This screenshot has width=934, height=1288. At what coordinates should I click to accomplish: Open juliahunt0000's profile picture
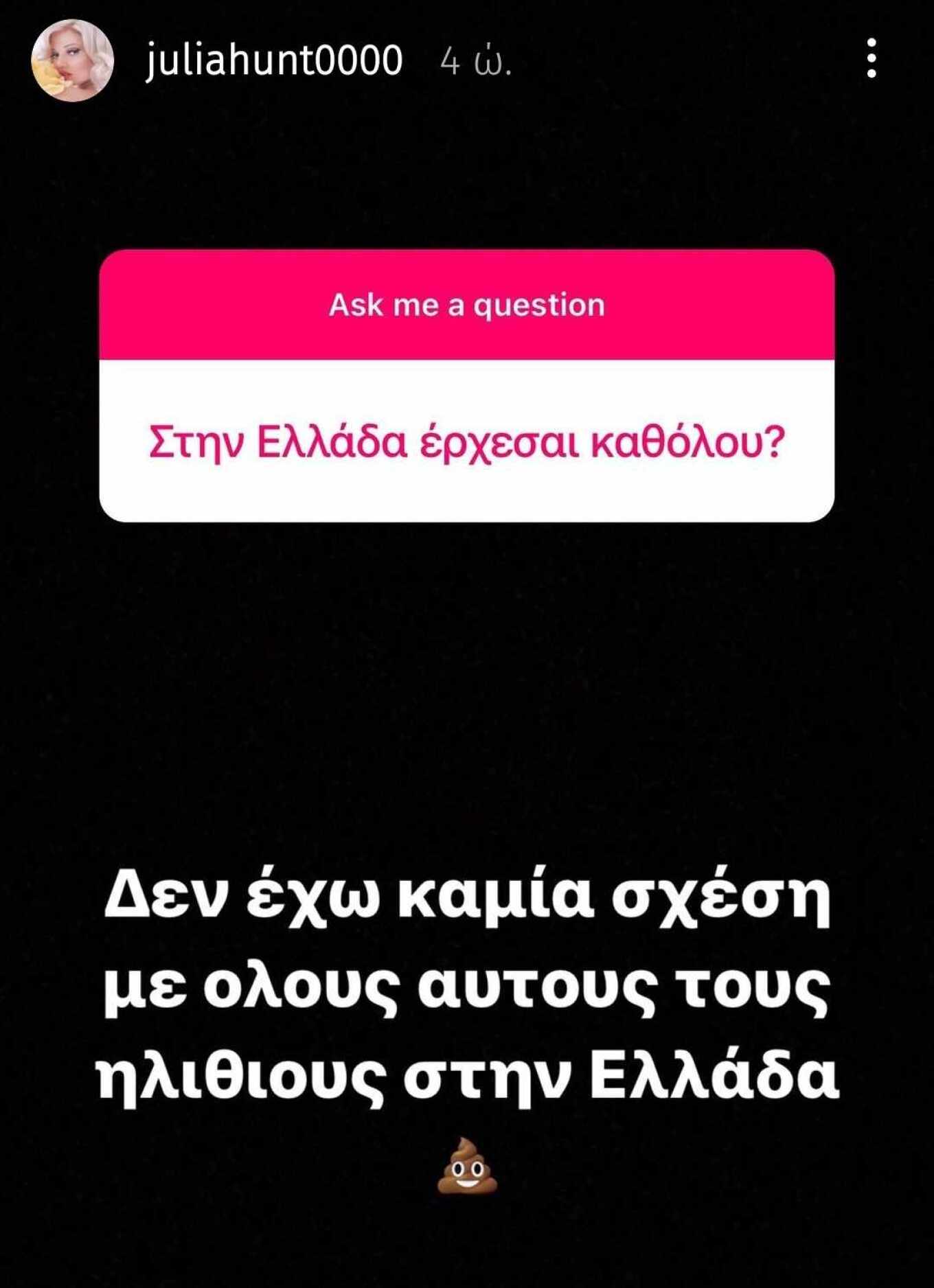click(x=72, y=60)
